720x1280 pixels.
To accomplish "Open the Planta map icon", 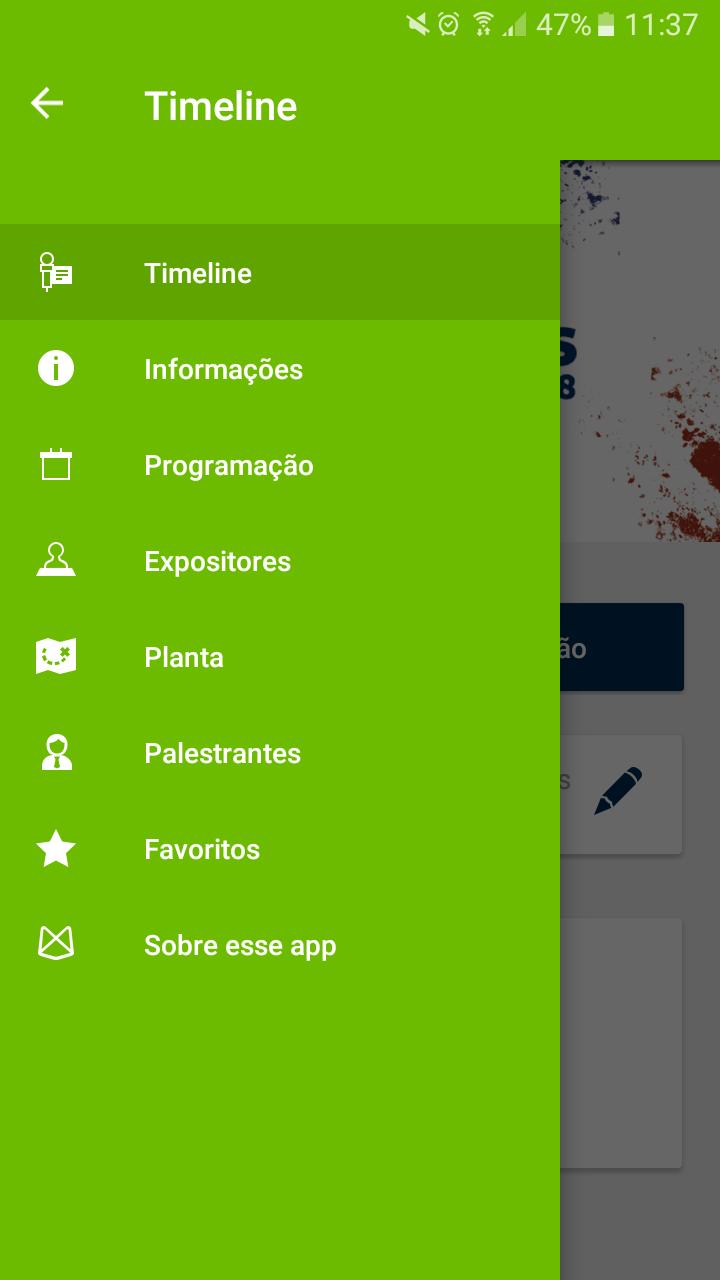I will (x=55, y=656).
